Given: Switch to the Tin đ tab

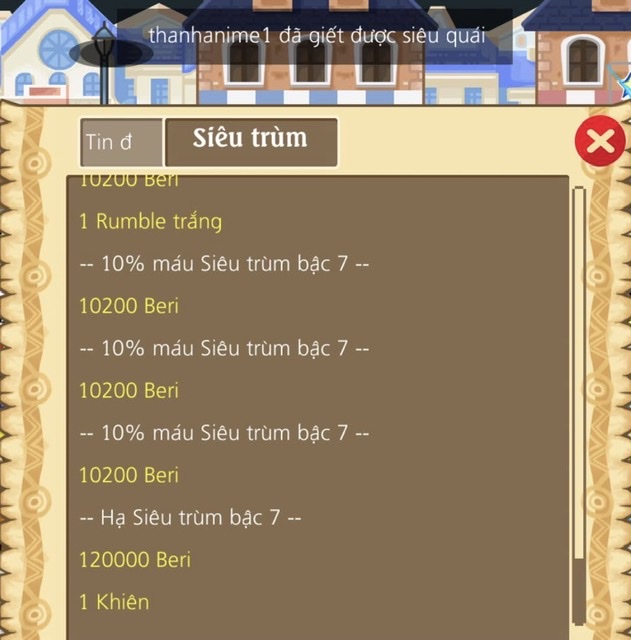Looking at the screenshot, I should [120, 142].
